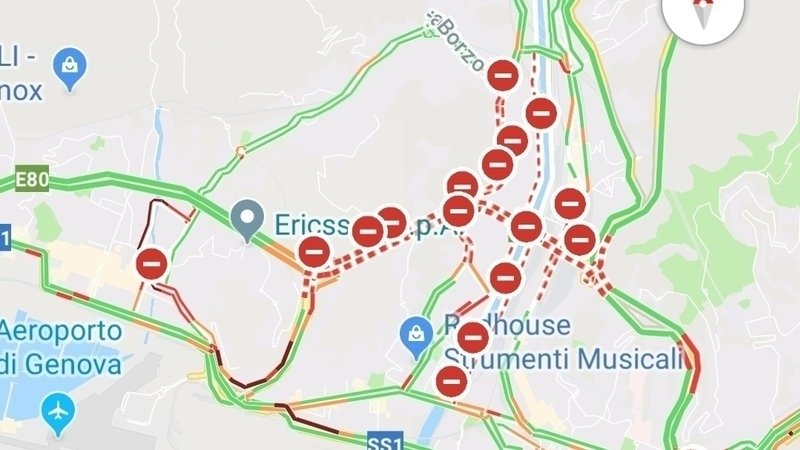The image size is (800, 450).
Task: Open the road closure marker near Borzoli label
Action: (505, 74)
